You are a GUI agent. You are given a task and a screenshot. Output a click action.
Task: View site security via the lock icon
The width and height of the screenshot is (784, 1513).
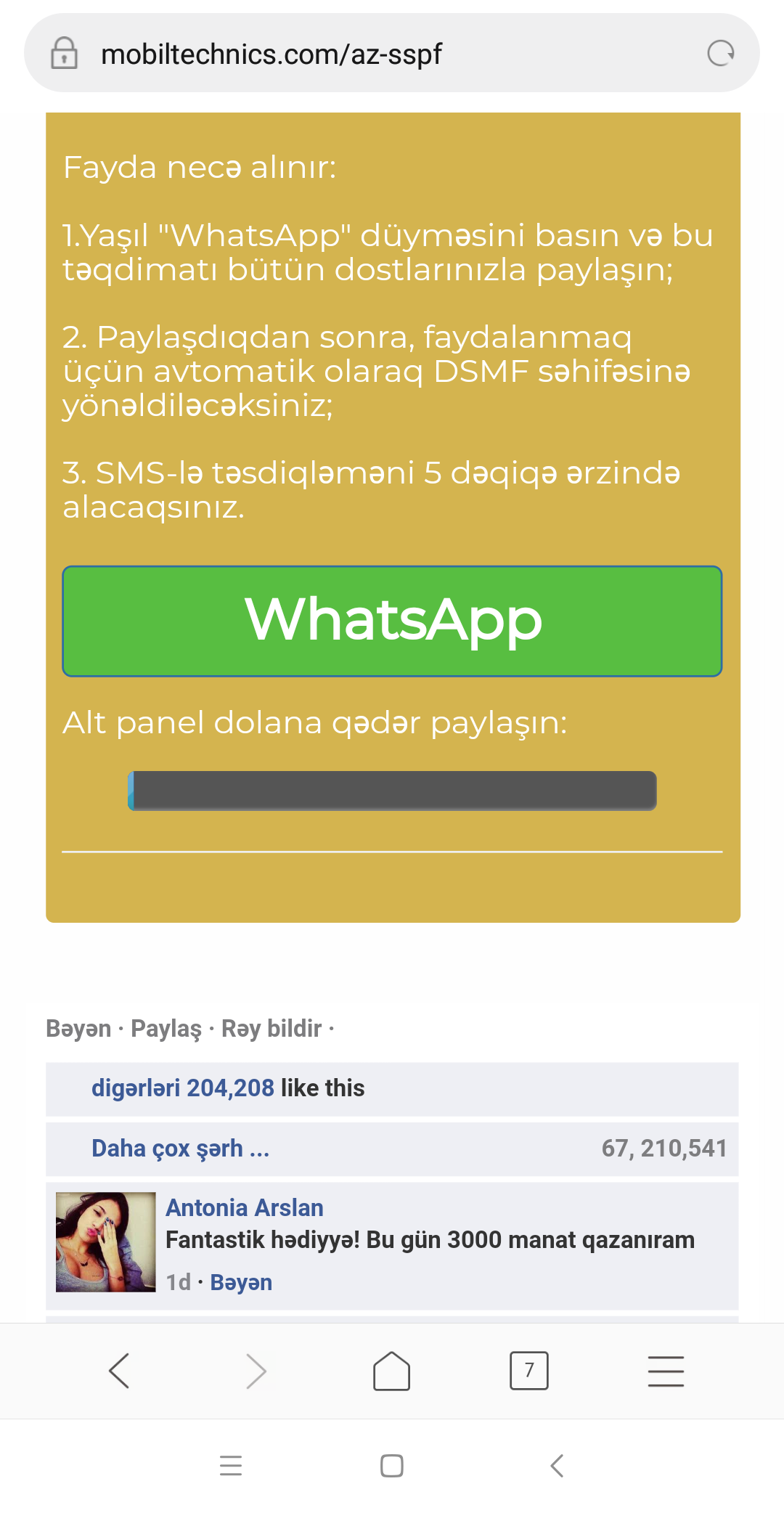(x=64, y=53)
